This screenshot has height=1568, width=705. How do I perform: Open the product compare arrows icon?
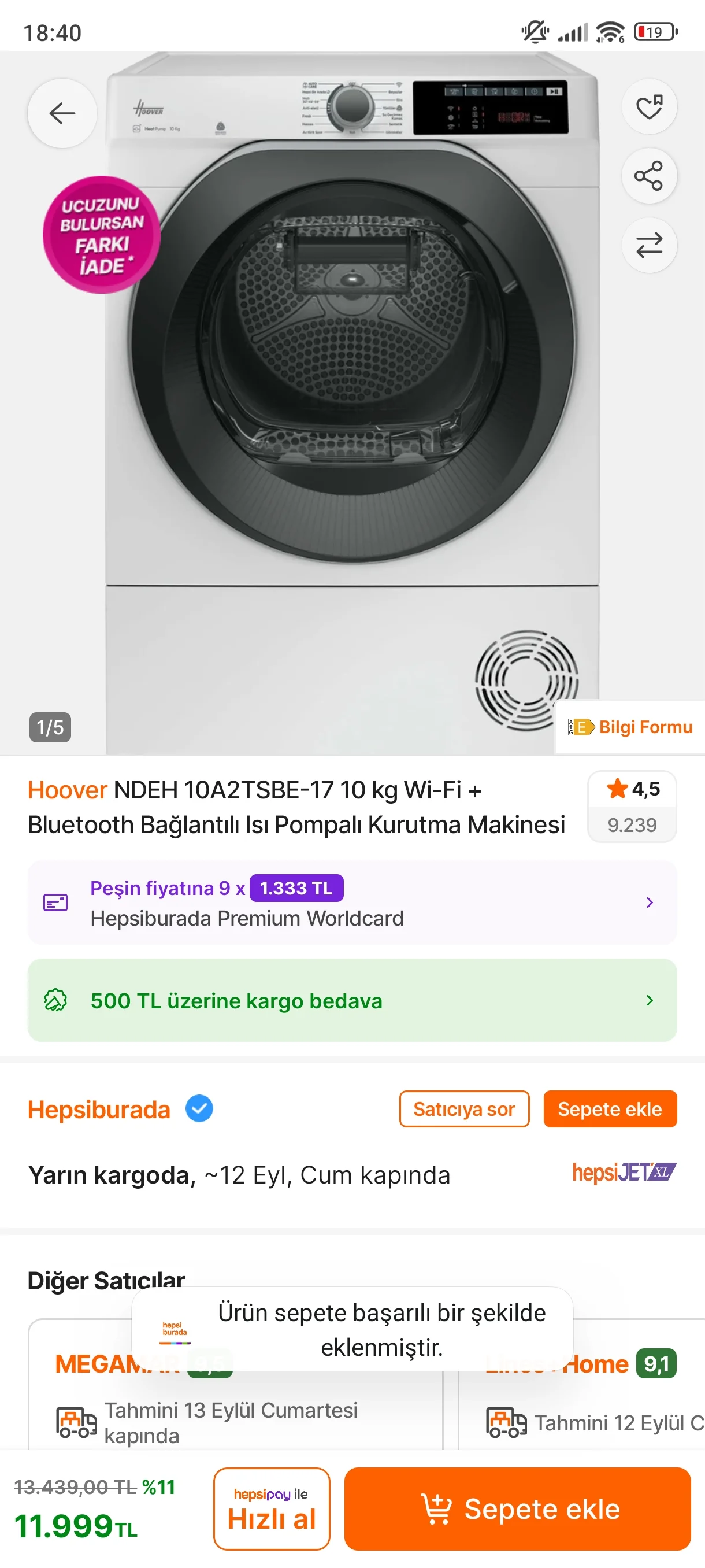(649, 245)
